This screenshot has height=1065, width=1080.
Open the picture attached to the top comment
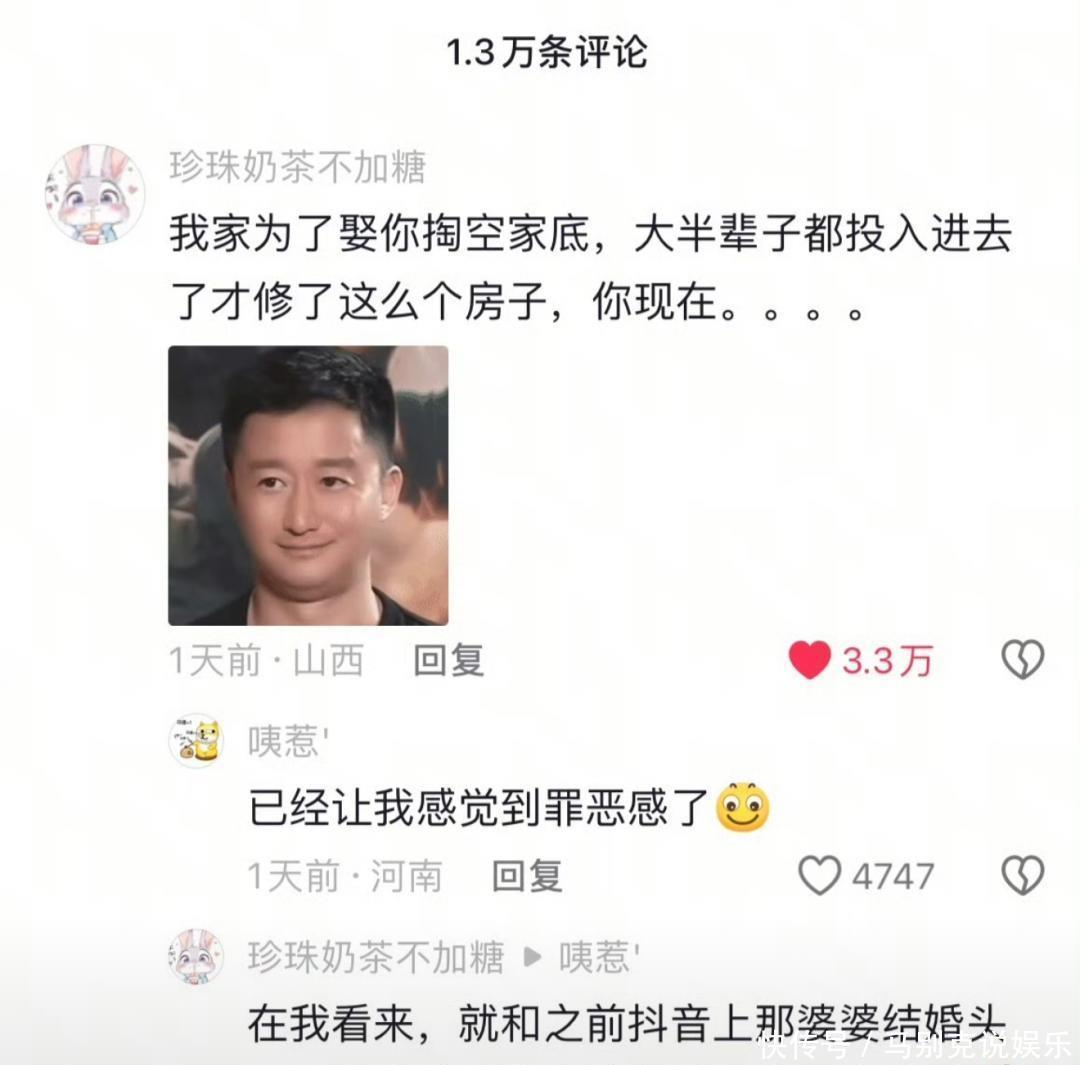308,485
